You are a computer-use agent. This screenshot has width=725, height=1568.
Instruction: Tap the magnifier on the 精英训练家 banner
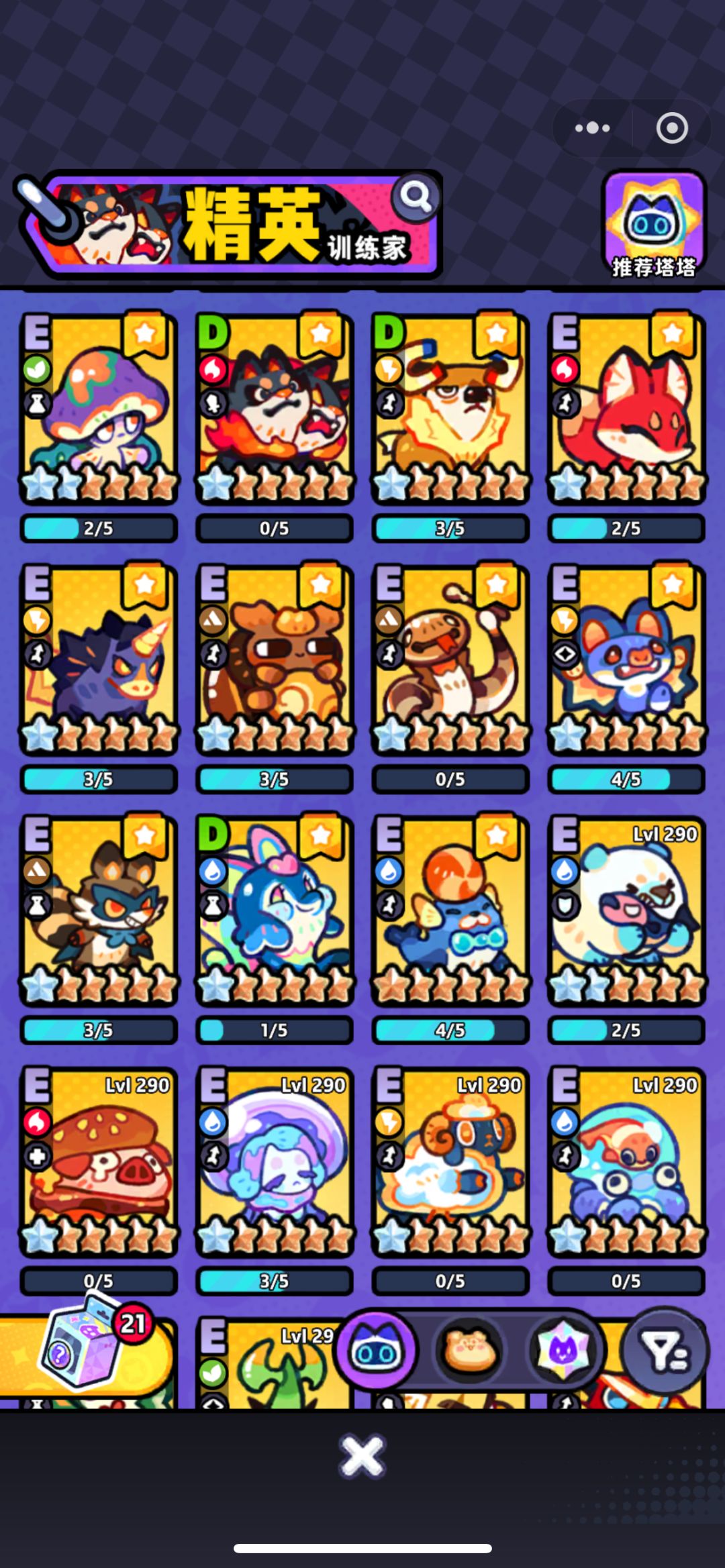click(416, 196)
